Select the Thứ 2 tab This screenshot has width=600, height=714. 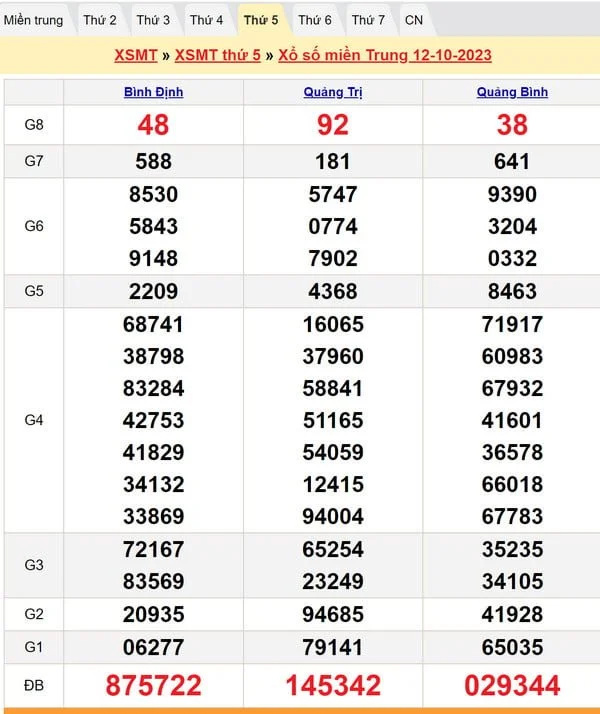100,20
